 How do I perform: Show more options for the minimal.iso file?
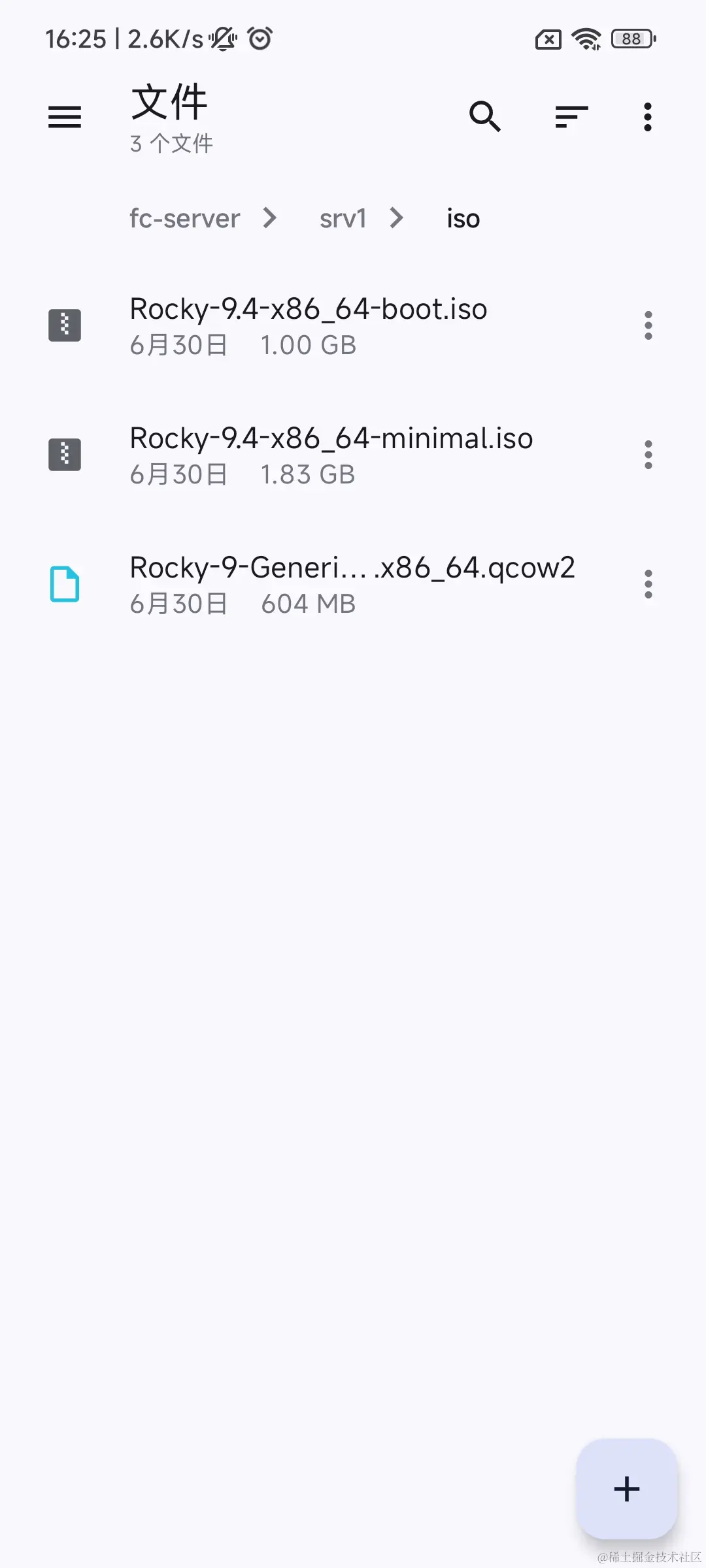(x=648, y=455)
